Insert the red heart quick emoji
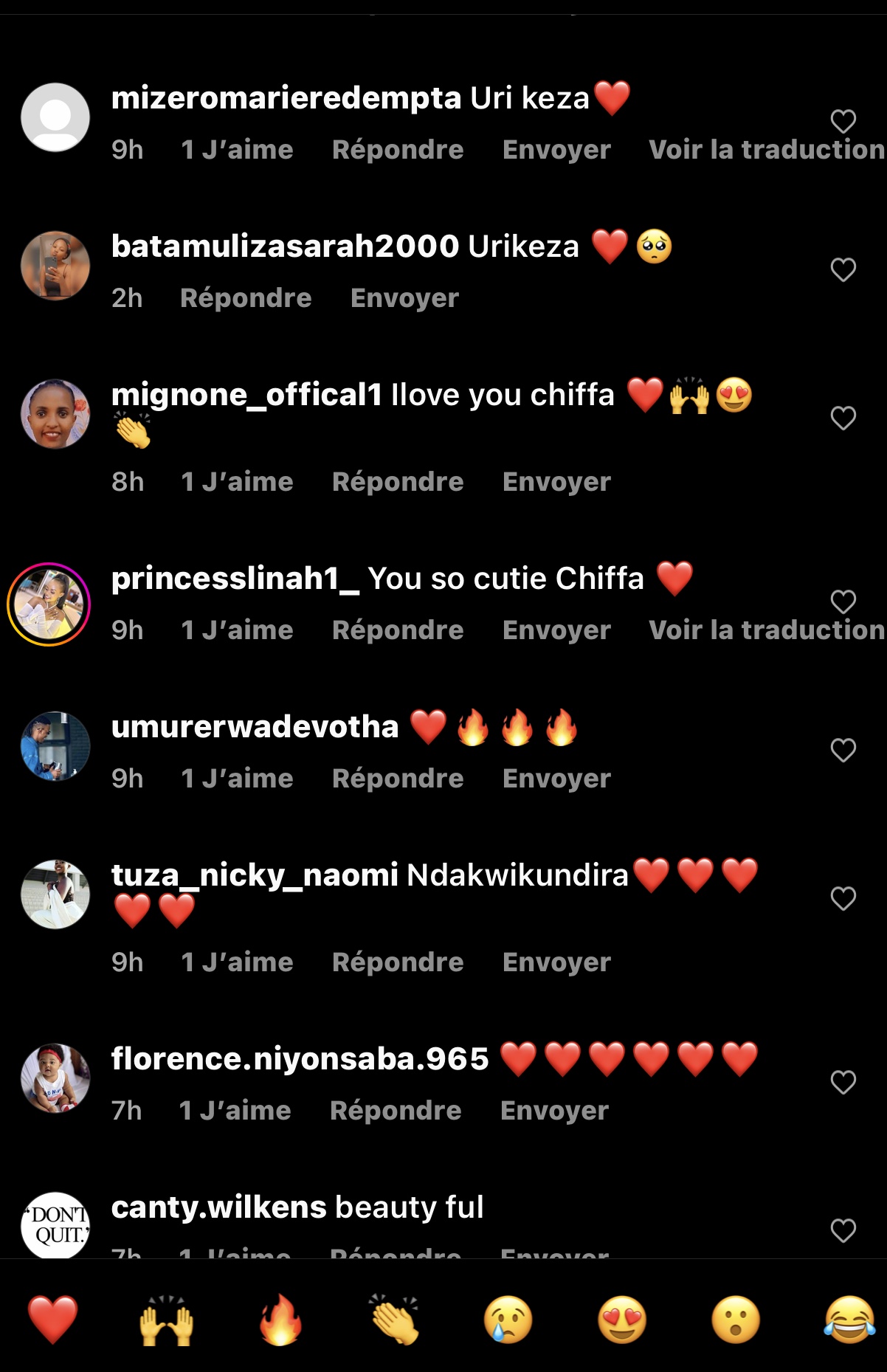The height and width of the screenshot is (1372, 887). click(x=52, y=1320)
